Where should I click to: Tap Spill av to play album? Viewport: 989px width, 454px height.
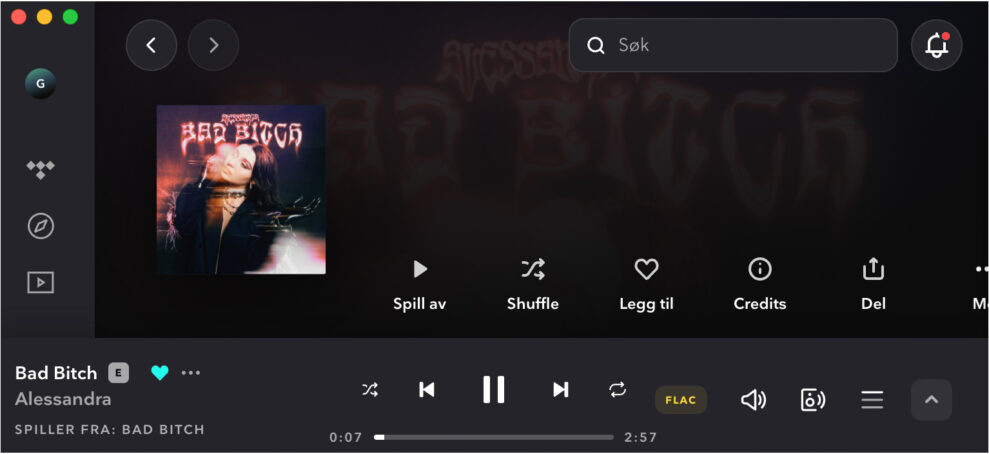click(x=420, y=283)
